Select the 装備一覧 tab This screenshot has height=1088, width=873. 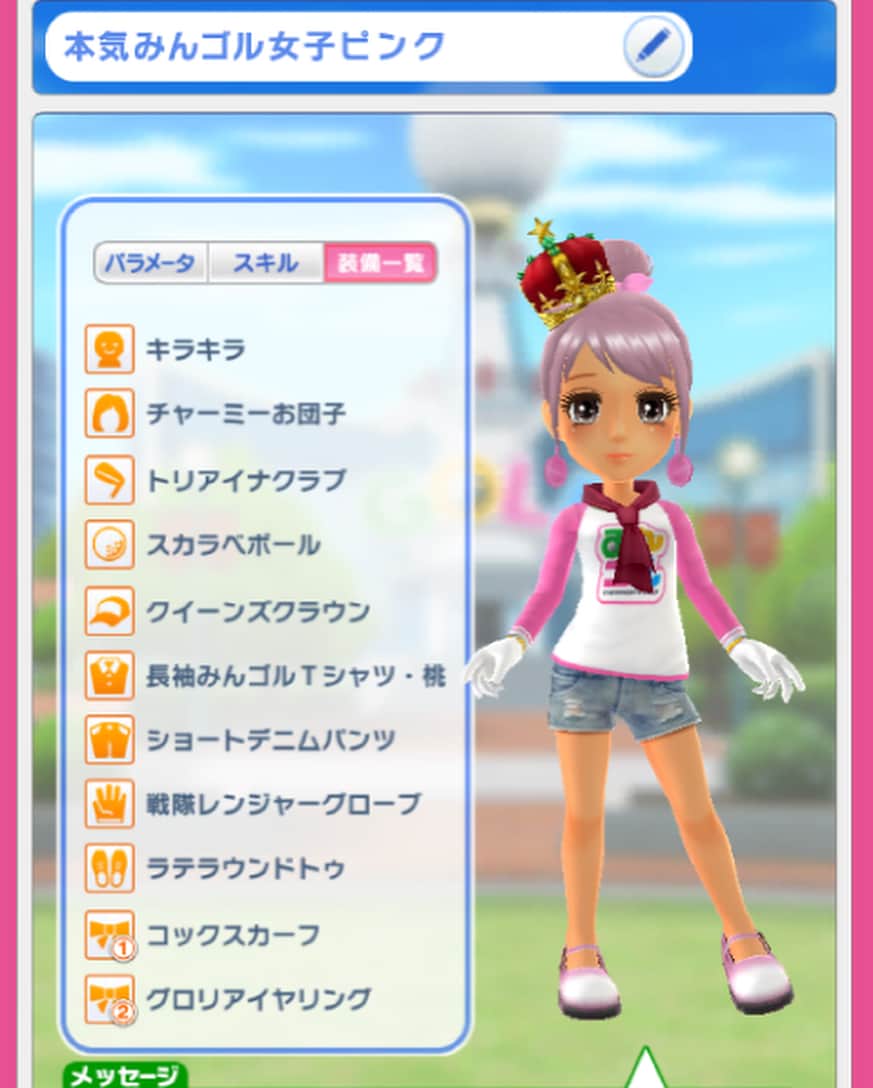click(x=380, y=263)
